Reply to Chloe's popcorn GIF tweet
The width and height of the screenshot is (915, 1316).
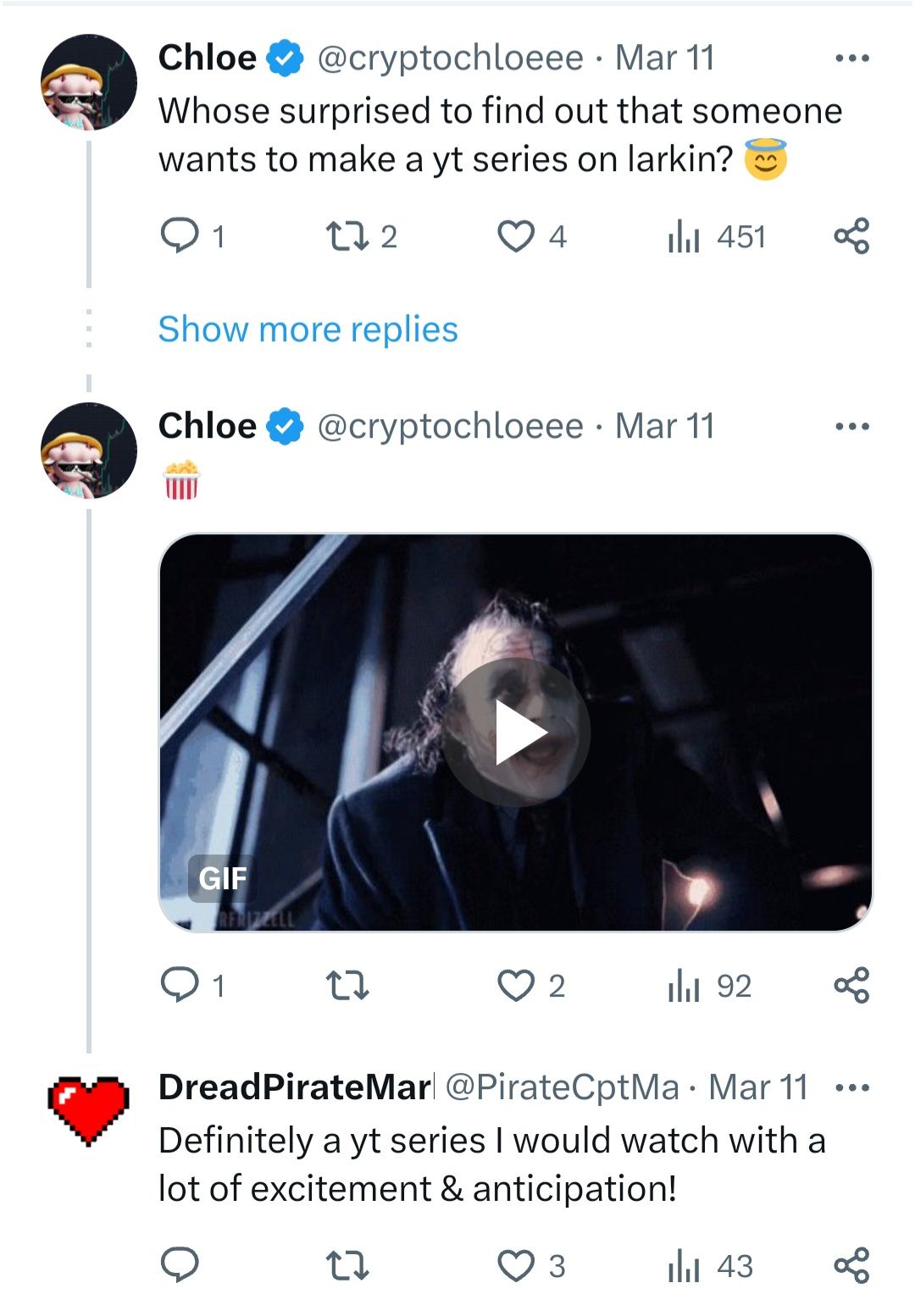(180, 986)
